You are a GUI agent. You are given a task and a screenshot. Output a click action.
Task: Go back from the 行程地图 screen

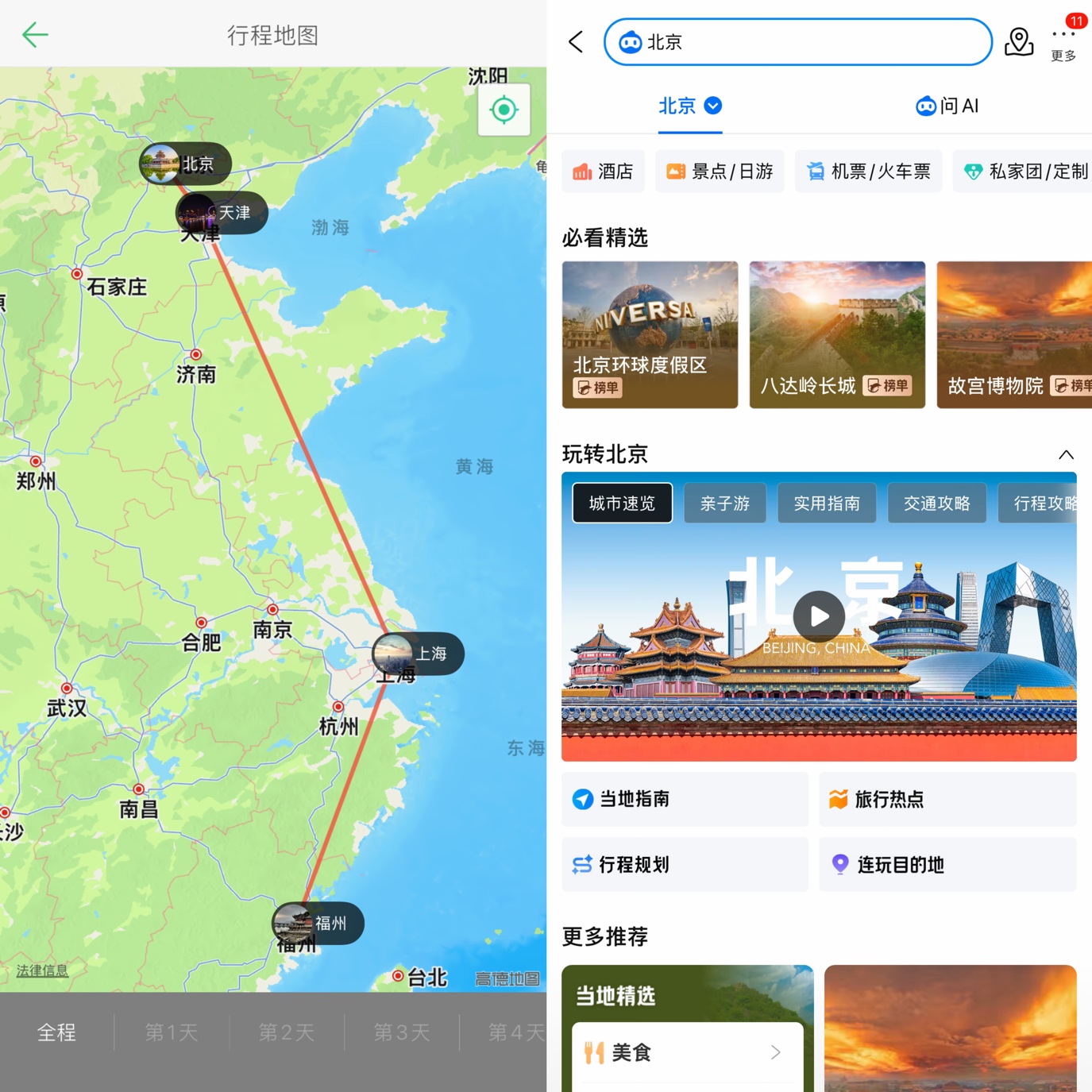(35, 35)
